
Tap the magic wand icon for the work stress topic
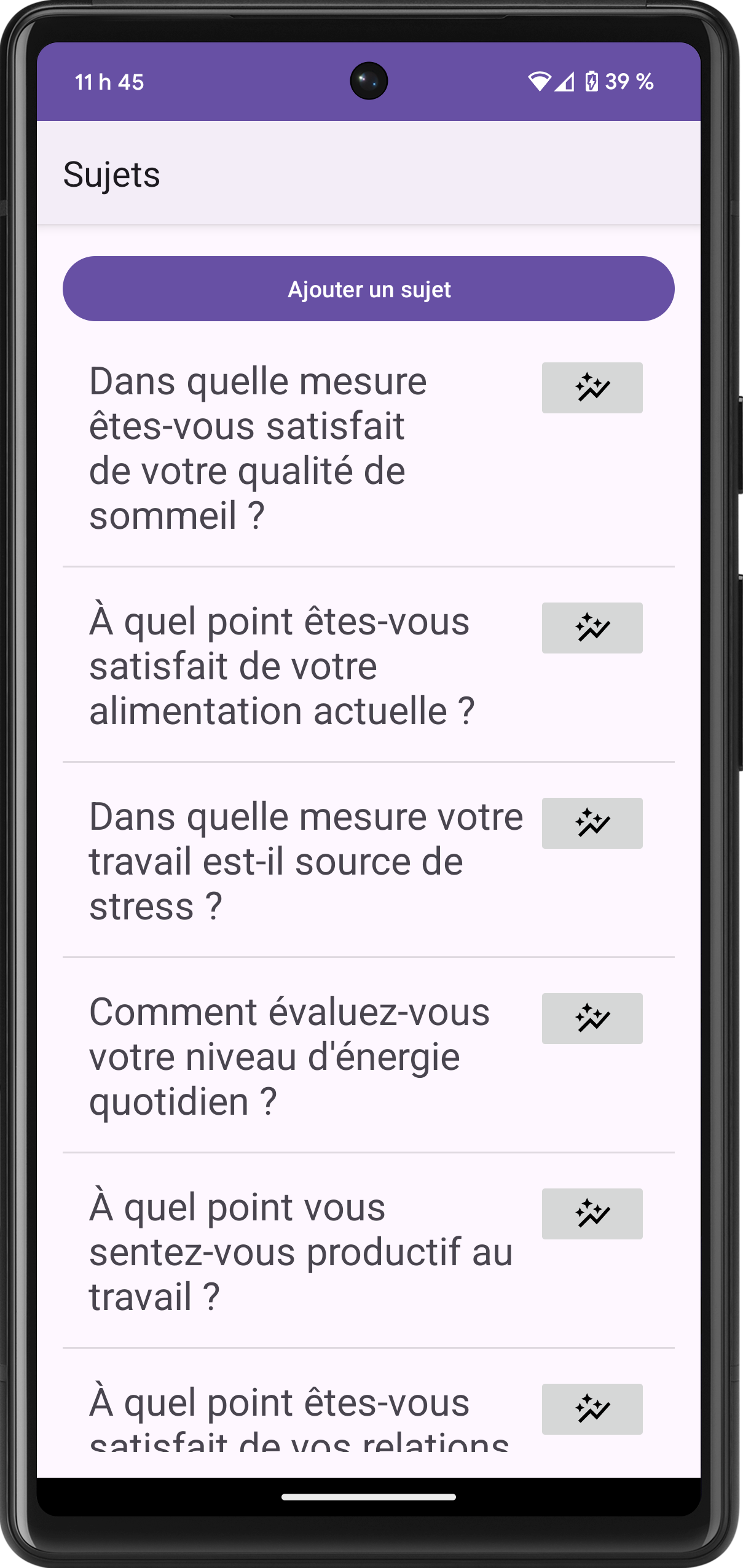591,823
